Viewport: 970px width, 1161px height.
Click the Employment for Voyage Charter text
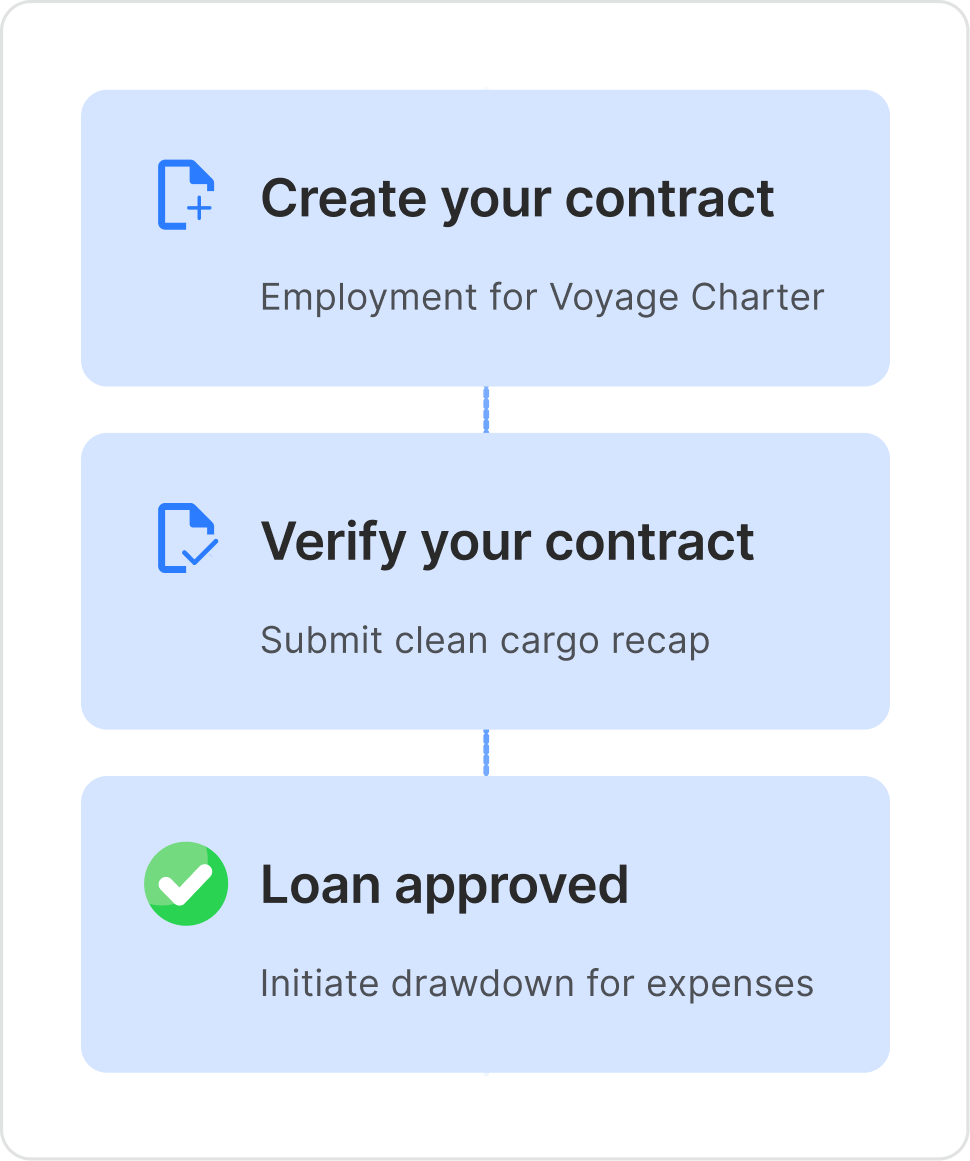point(541,297)
